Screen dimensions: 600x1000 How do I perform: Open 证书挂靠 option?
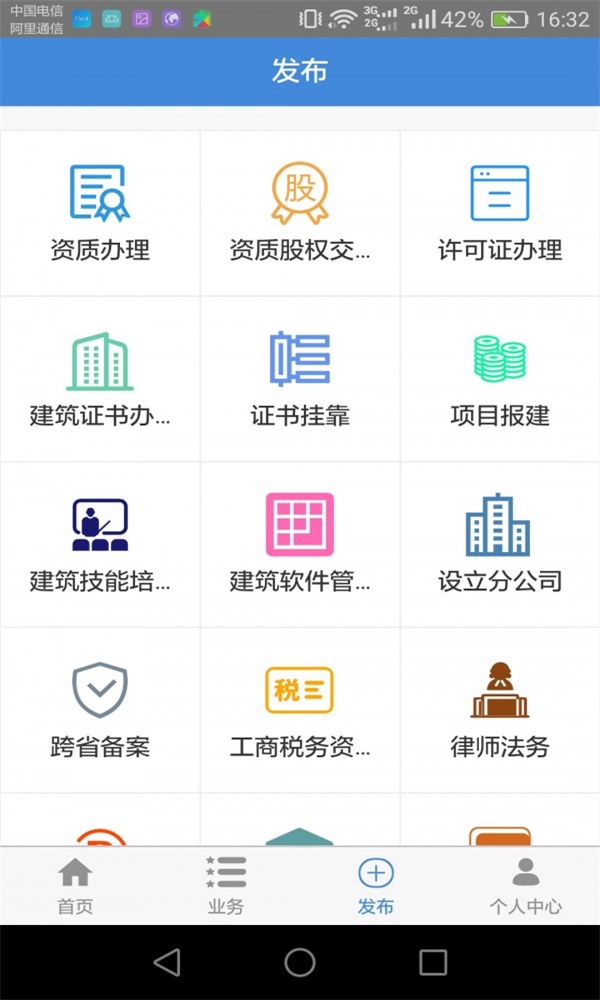pyautogui.click(x=300, y=379)
